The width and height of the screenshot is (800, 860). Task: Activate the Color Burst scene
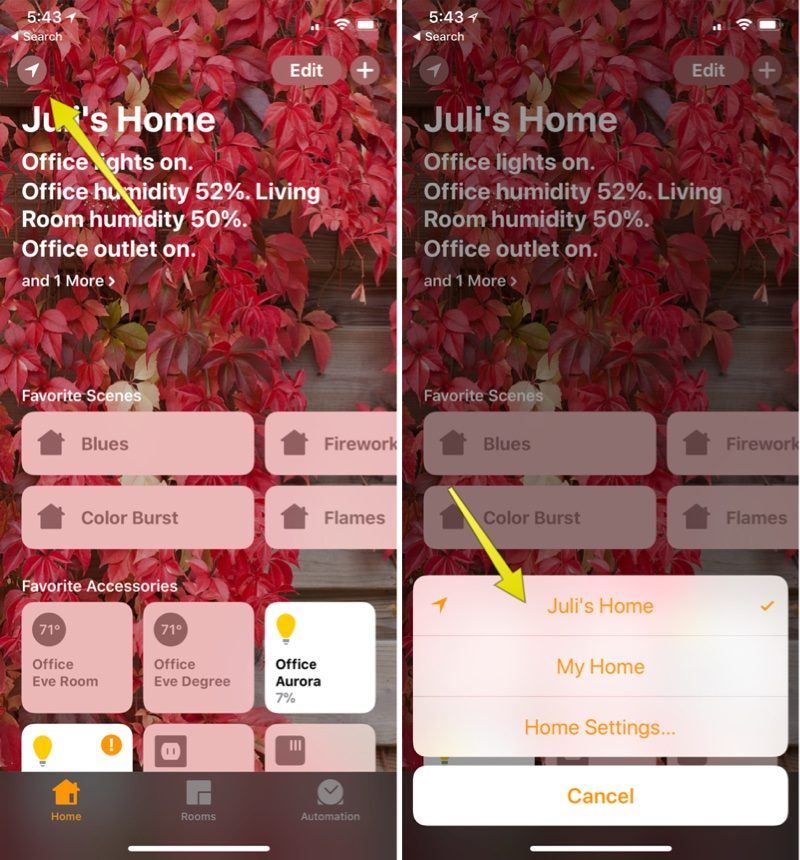coord(138,518)
